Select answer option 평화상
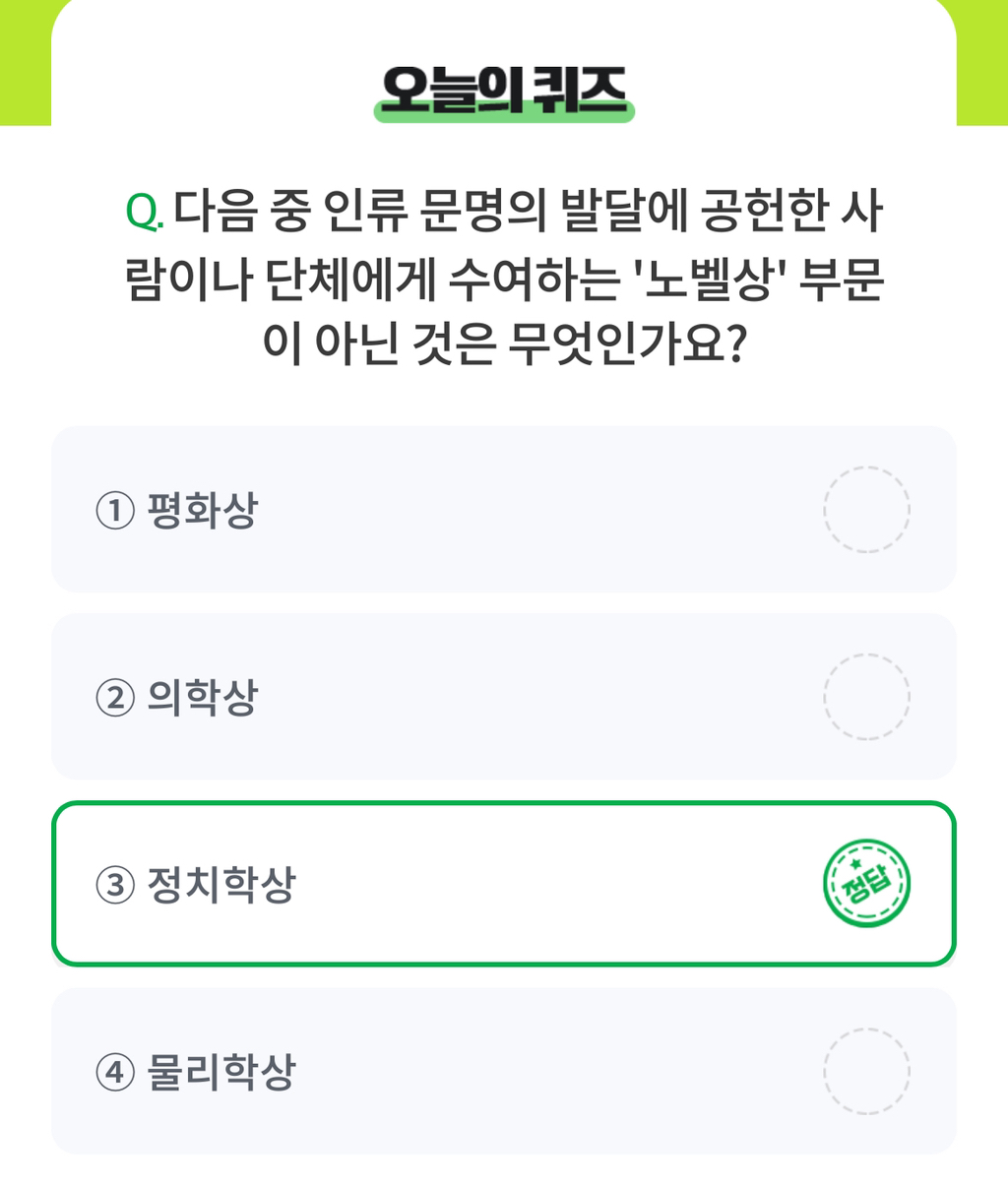 [x=502, y=510]
